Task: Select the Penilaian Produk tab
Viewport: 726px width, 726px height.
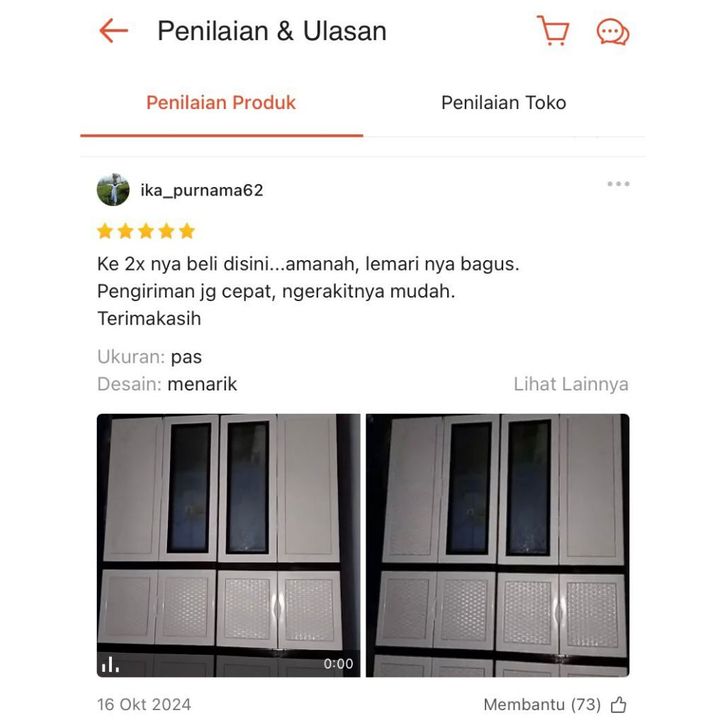Action: pos(221,103)
